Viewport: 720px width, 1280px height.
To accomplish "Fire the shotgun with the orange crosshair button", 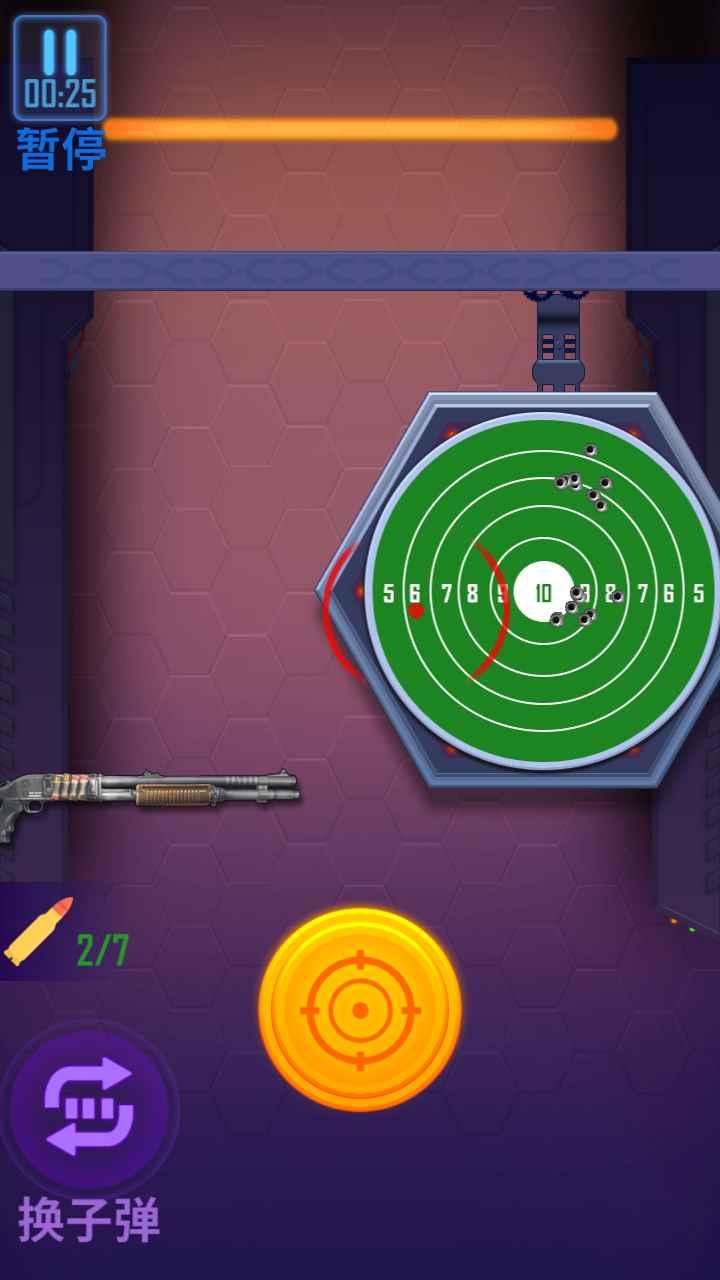I will pyautogui.click(x=360, y=1010).
